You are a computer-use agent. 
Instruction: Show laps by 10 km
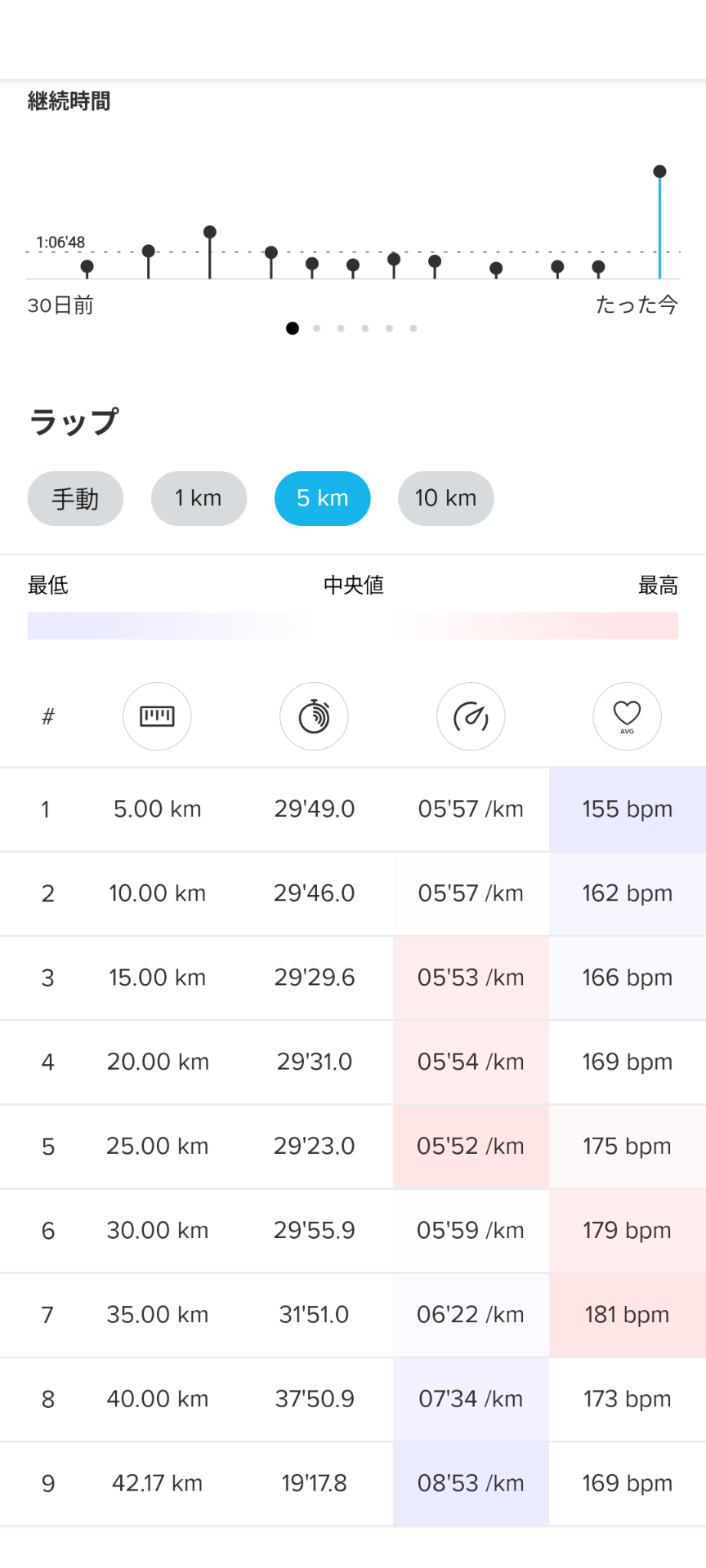coord(445,498)
